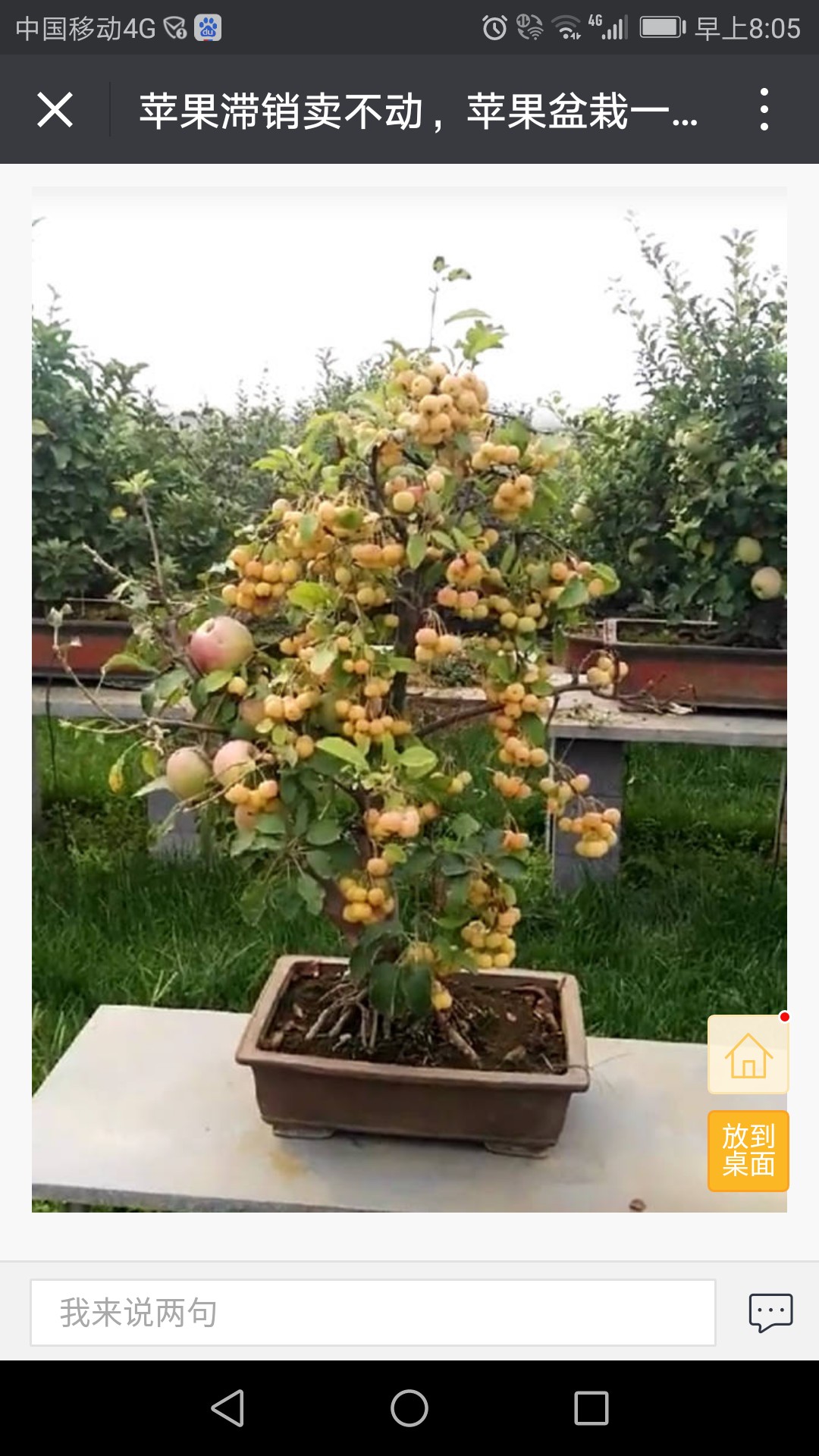Screen dimensions: 819x1456
Task: Go to the home page via house icon
Action: tap(748, 1054)
